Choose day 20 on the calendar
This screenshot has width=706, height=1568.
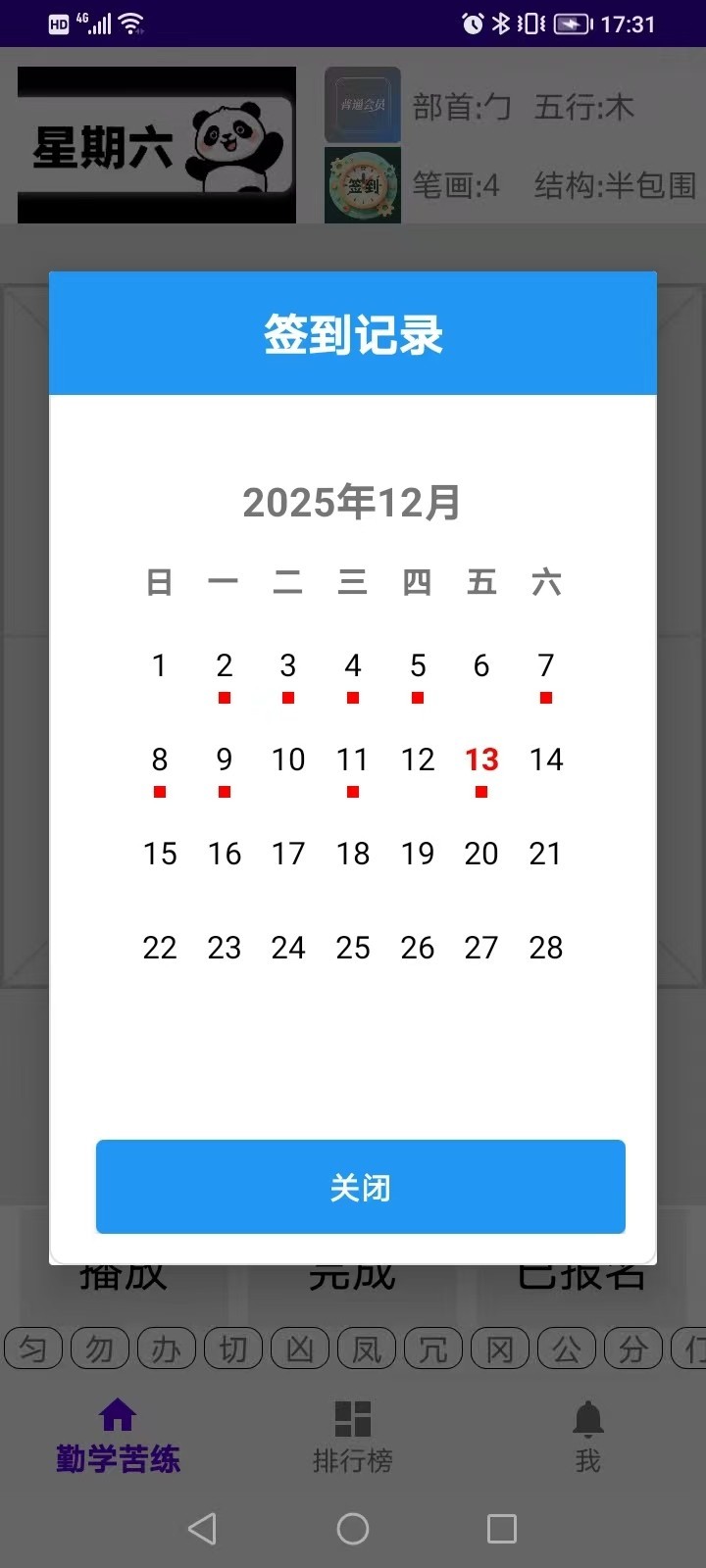click(x=481, y=854)
